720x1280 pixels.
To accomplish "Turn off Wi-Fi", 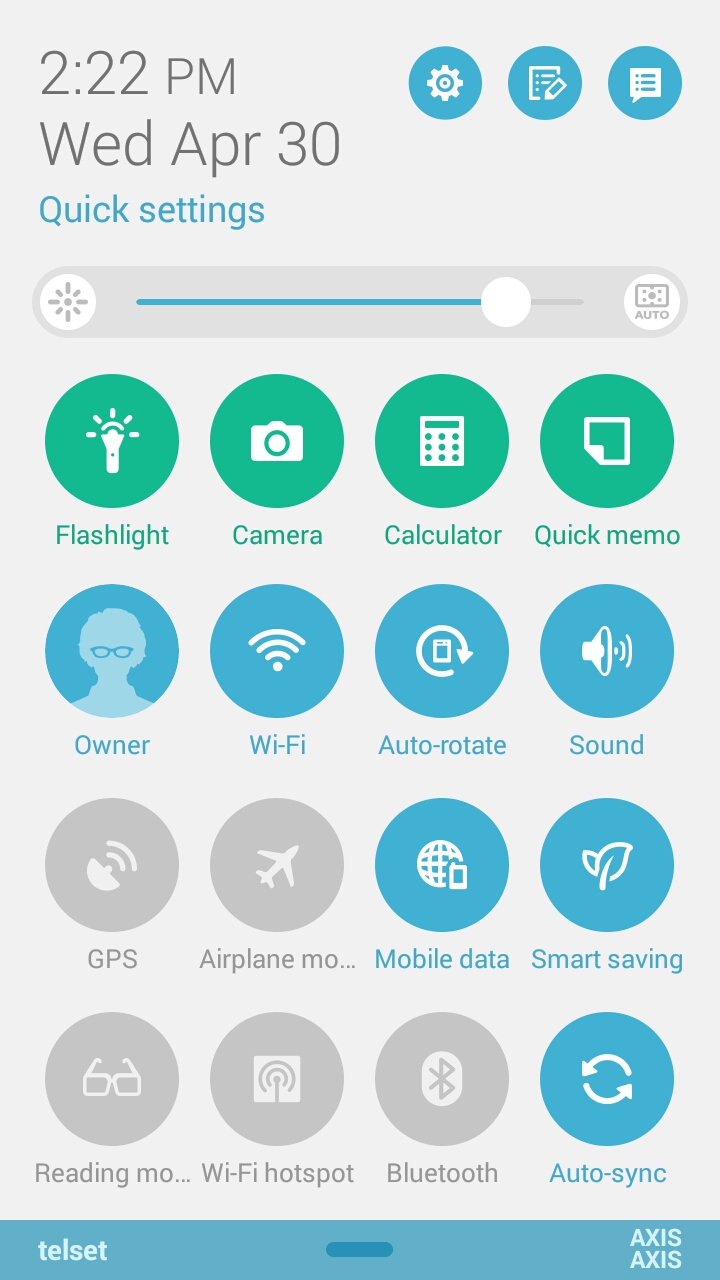I will tap(277, 651).
